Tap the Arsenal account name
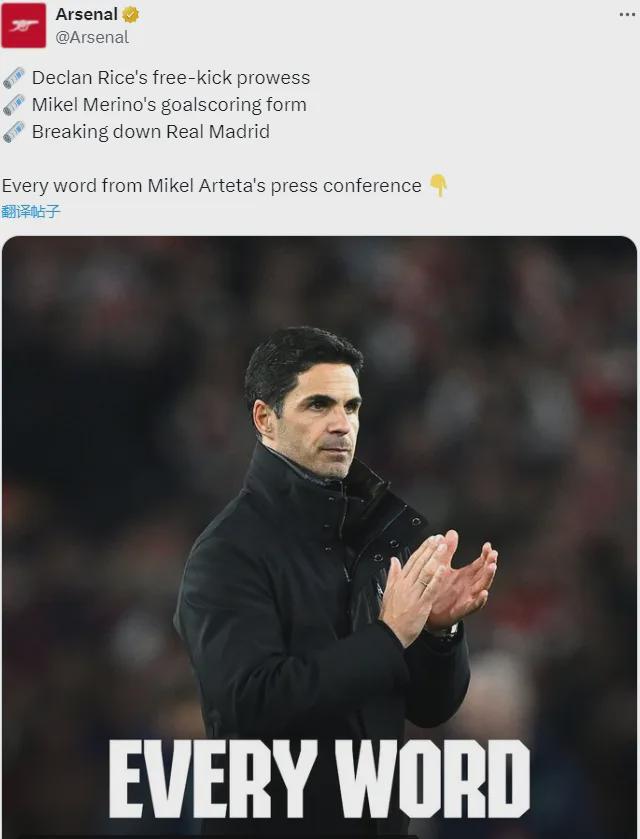The image size is (640, 839). click(x=86, y=14)
